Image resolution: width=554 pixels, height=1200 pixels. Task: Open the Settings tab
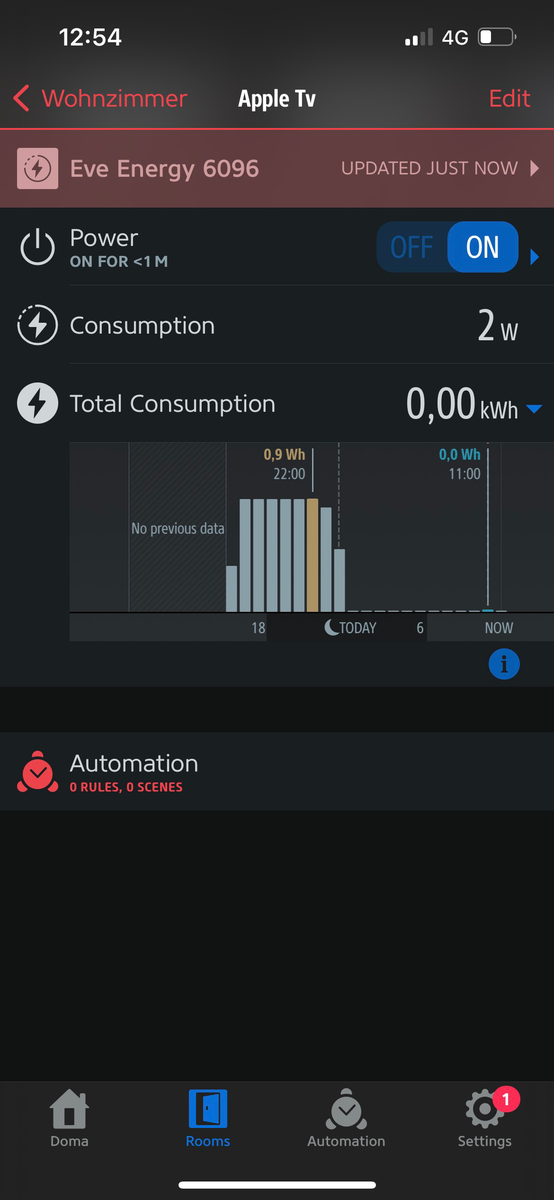point(485,1118)
